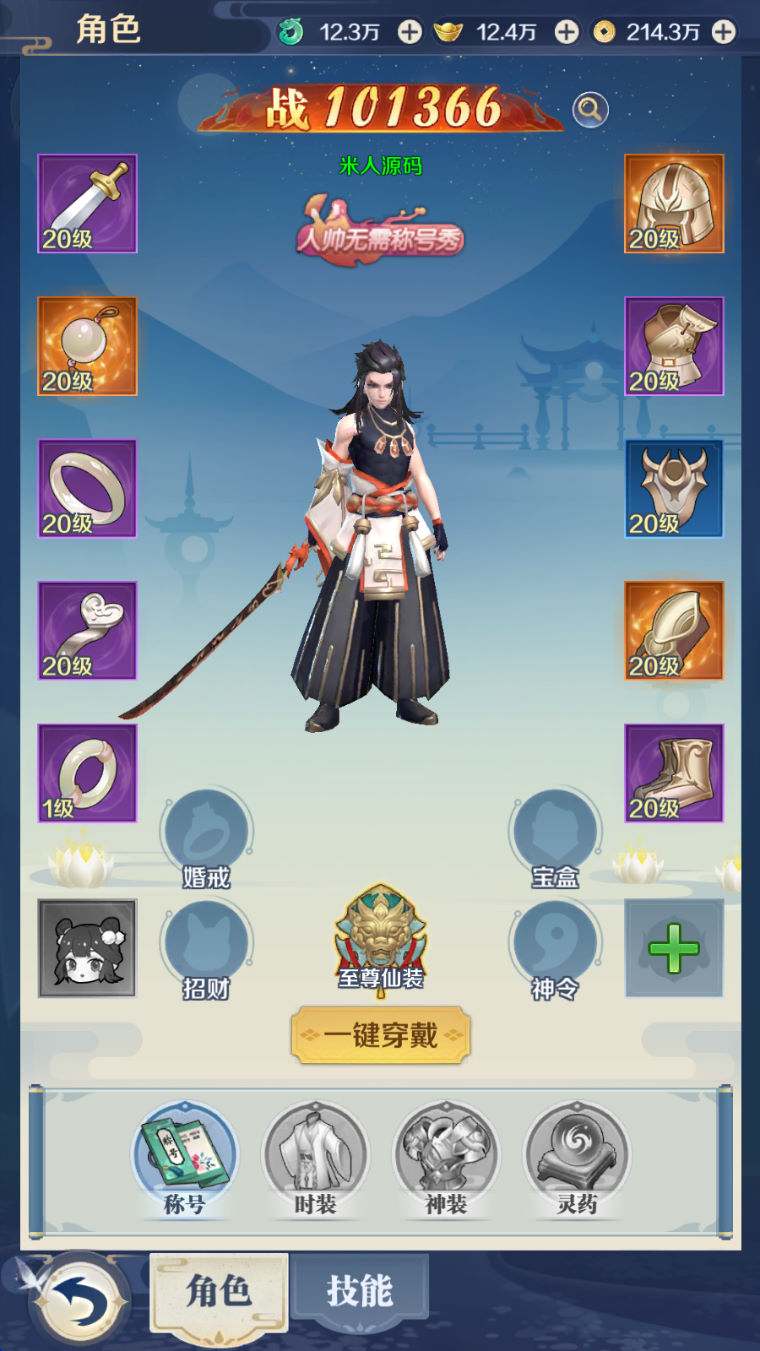The height and width of the screenshot is (1351, 760).
Task: Select the helmet equipment slot
Action: (674, 204)
